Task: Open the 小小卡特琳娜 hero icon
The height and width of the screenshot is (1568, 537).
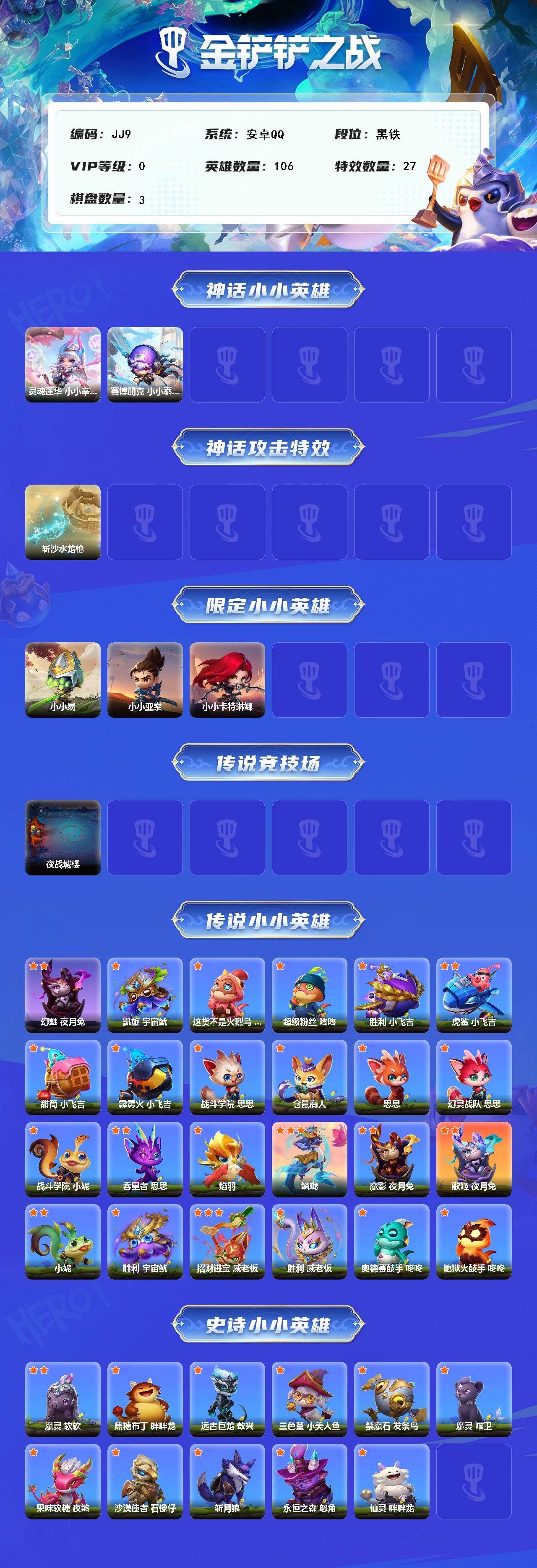Action: click(228, 682)
